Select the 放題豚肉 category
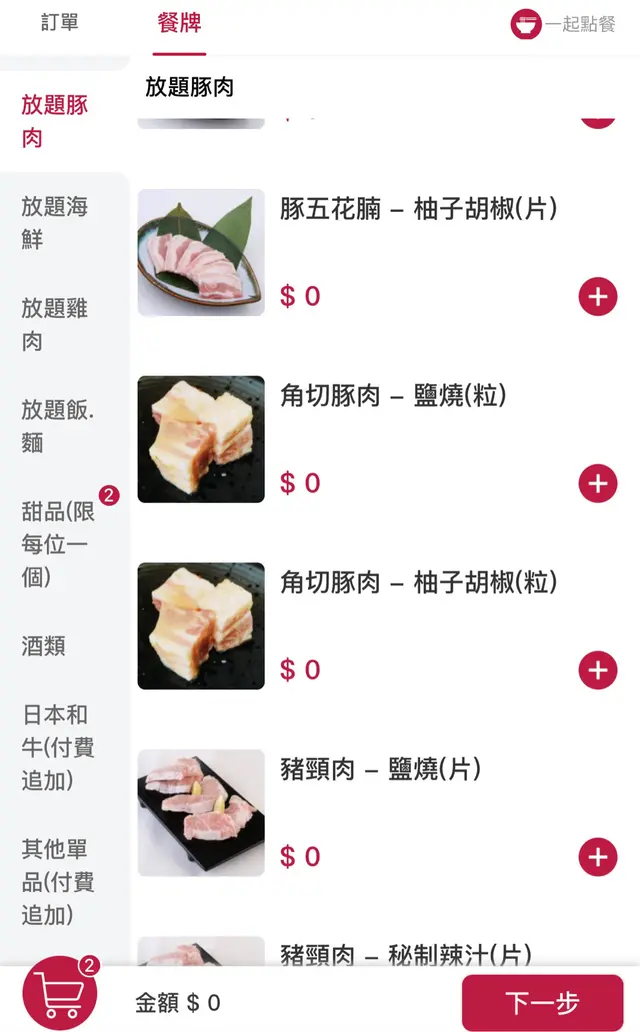Screen dimensions: 640x1032 click(x=55, y=121)
